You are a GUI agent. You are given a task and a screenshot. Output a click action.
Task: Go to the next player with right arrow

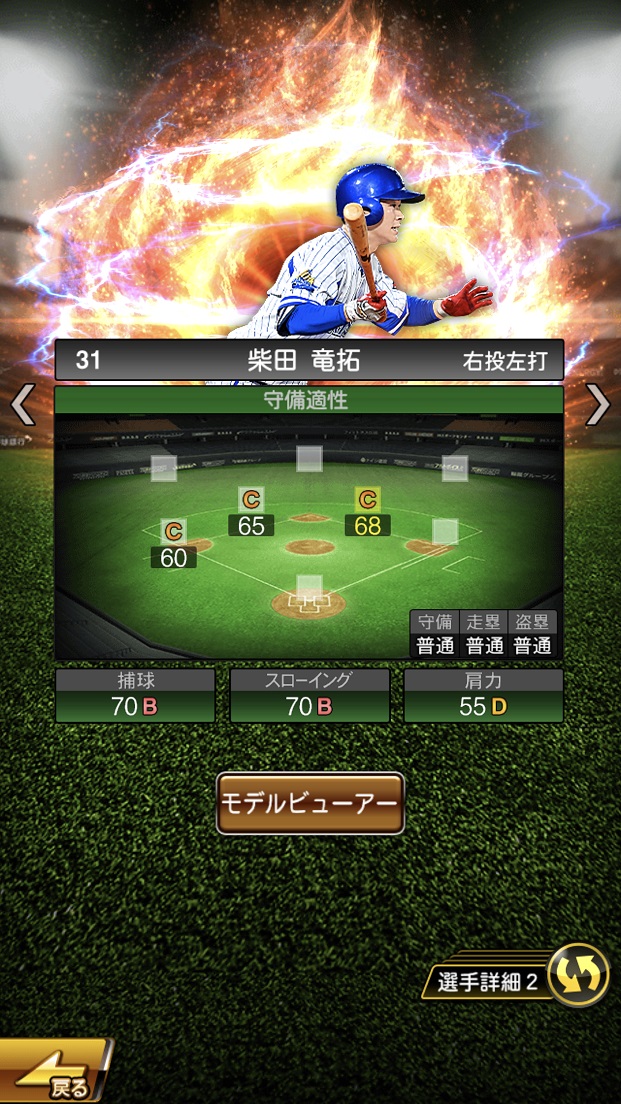(x=597, y=405)
